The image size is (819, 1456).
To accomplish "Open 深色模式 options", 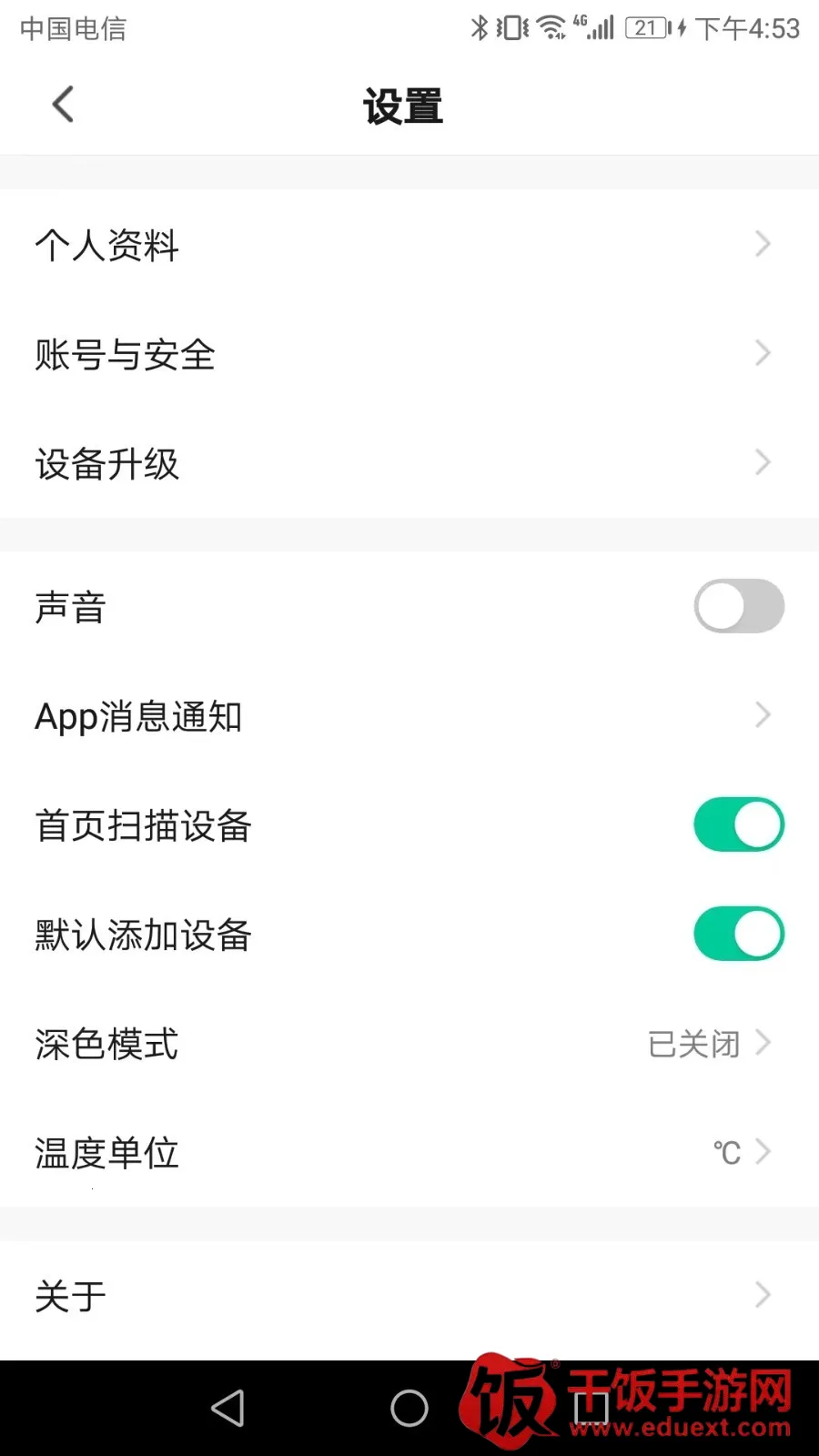I will (x=409, y=1044).
